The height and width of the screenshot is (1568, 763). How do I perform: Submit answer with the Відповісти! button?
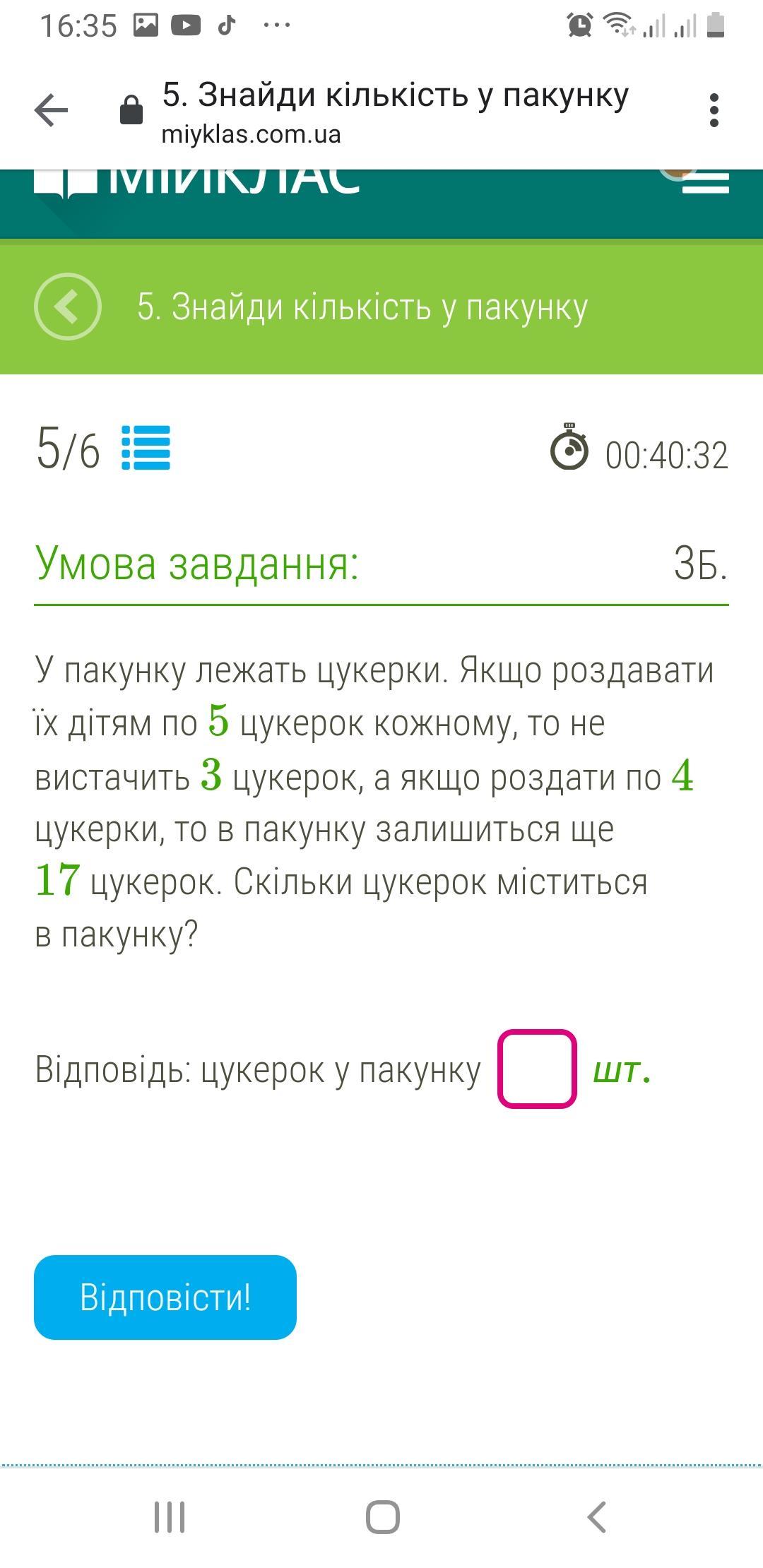(165, 1297)
